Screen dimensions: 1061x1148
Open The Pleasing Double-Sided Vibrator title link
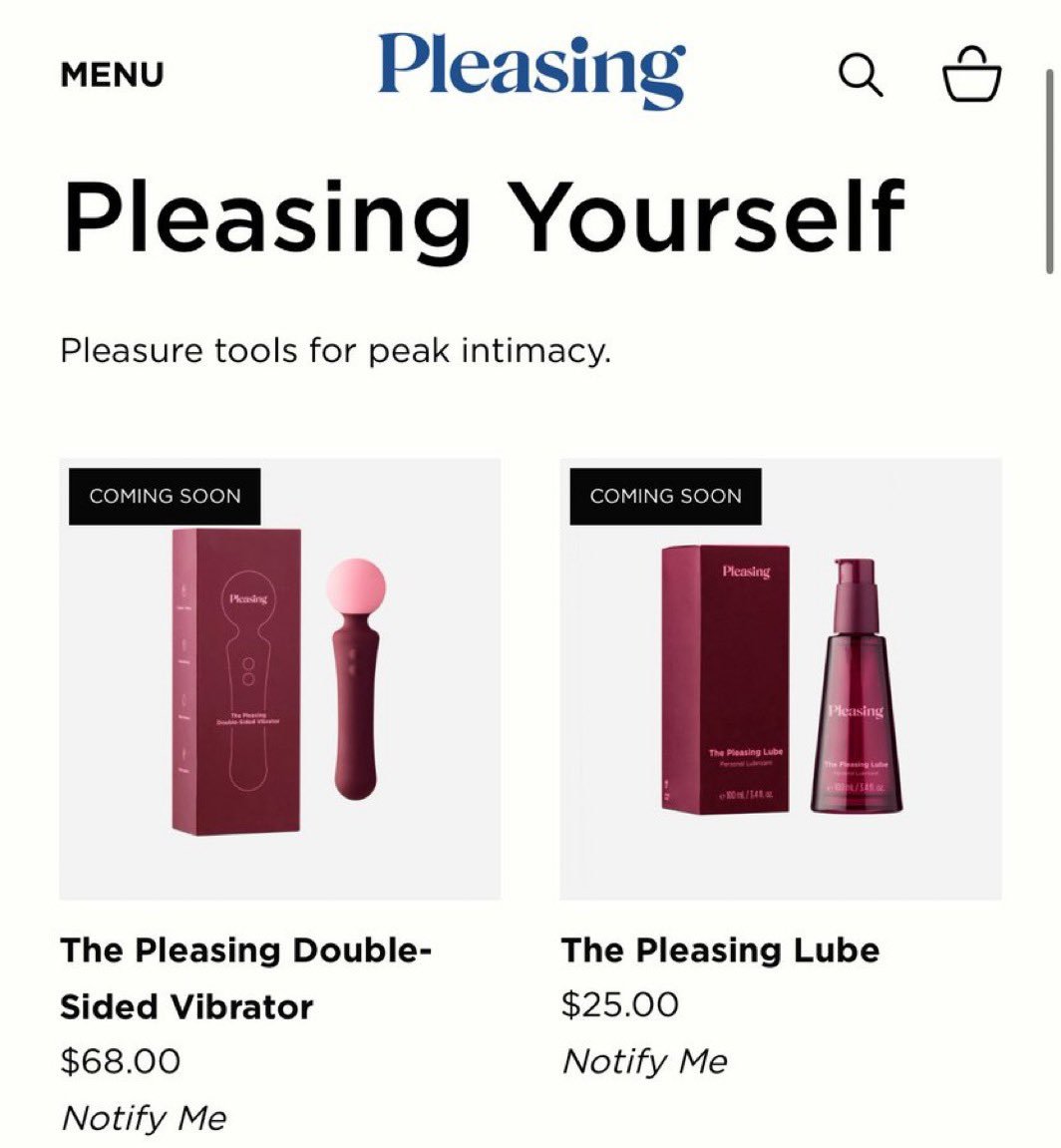245,977
